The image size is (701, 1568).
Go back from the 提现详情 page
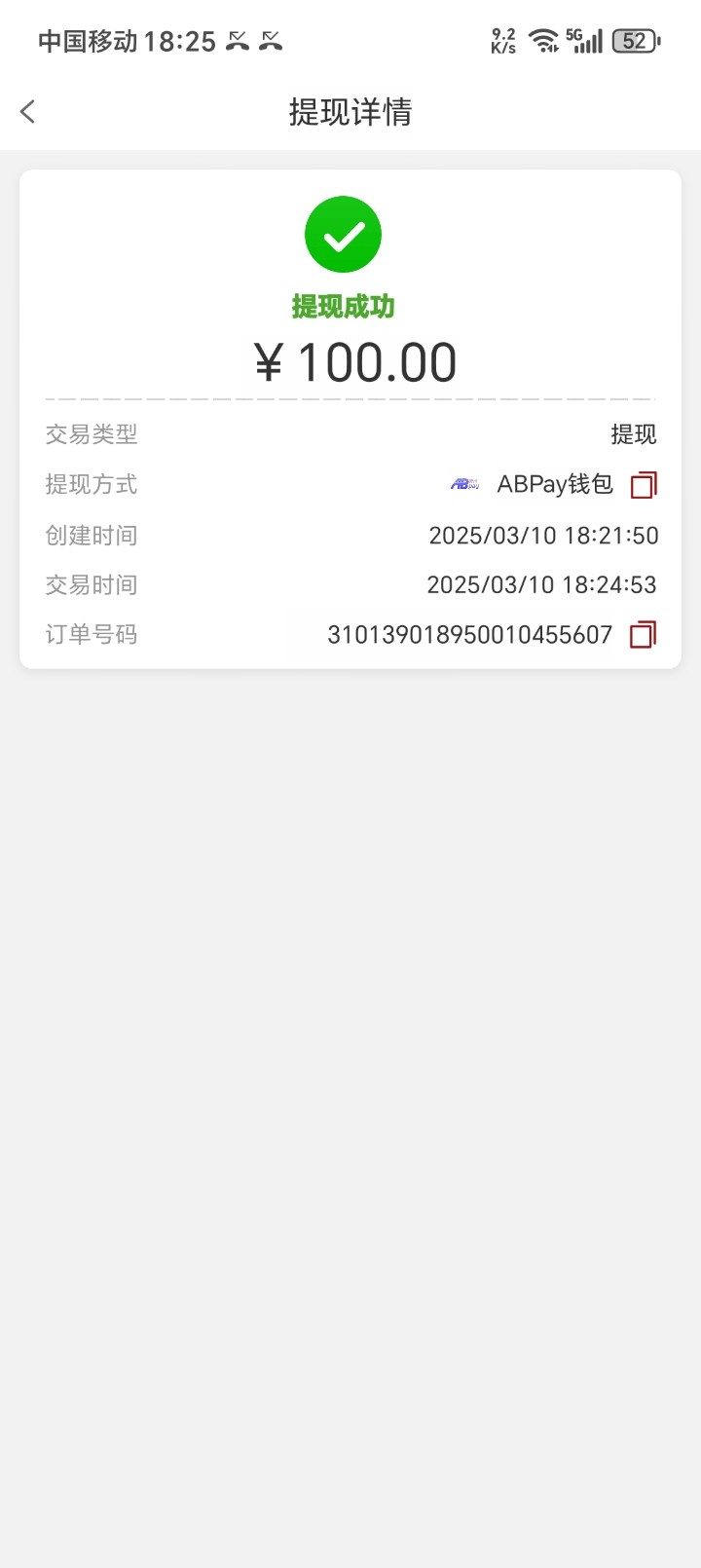click(x=27, y=112)
